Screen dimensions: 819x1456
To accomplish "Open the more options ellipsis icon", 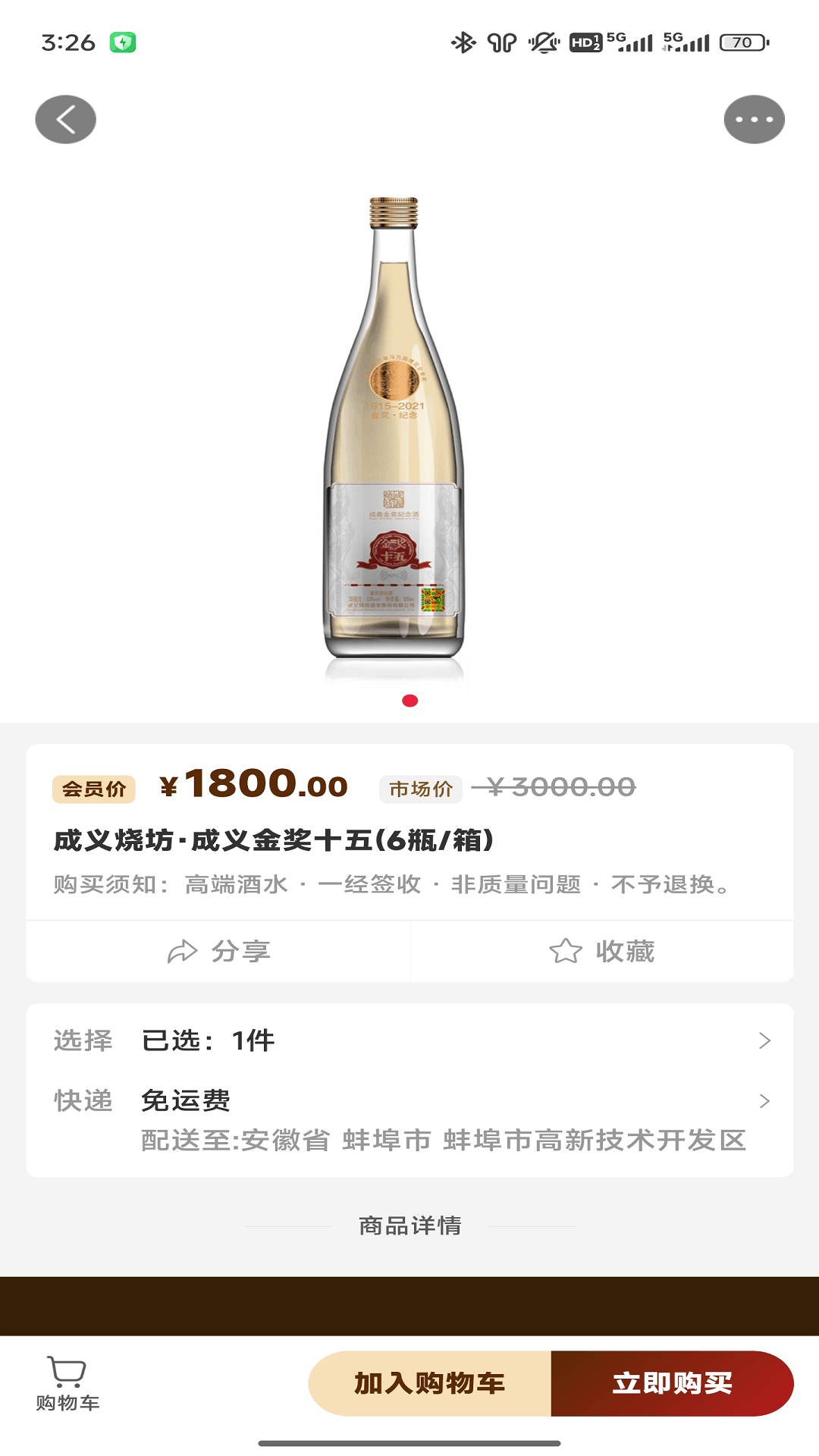I will pyautogui.click(x=753, y=119).
